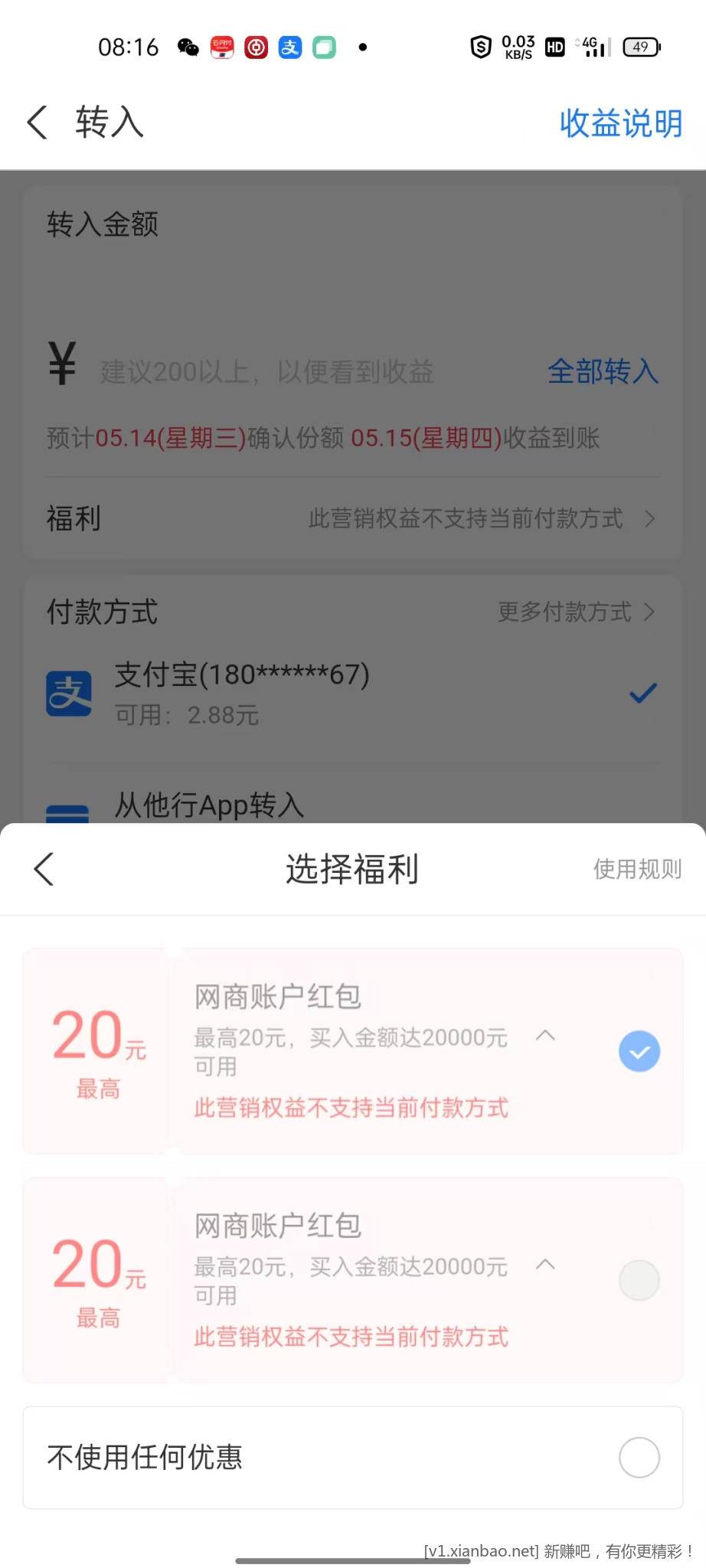Go back from the 选择福利 sheet
Screen dimensions: 706x1568
pyautogui.click(x=44, y=869)
